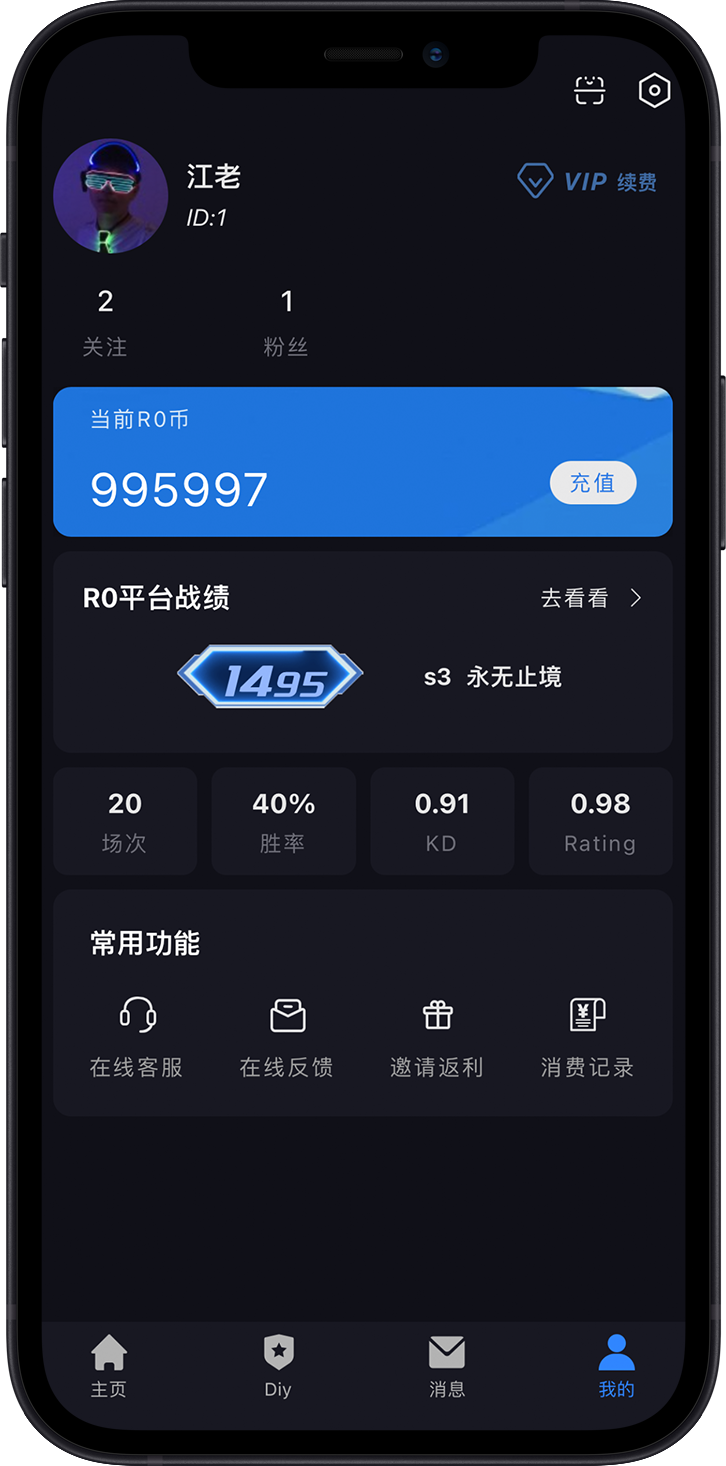Open the 消息 messages tab
This screenshot has height=1466, width=726.
(446, 1367)
